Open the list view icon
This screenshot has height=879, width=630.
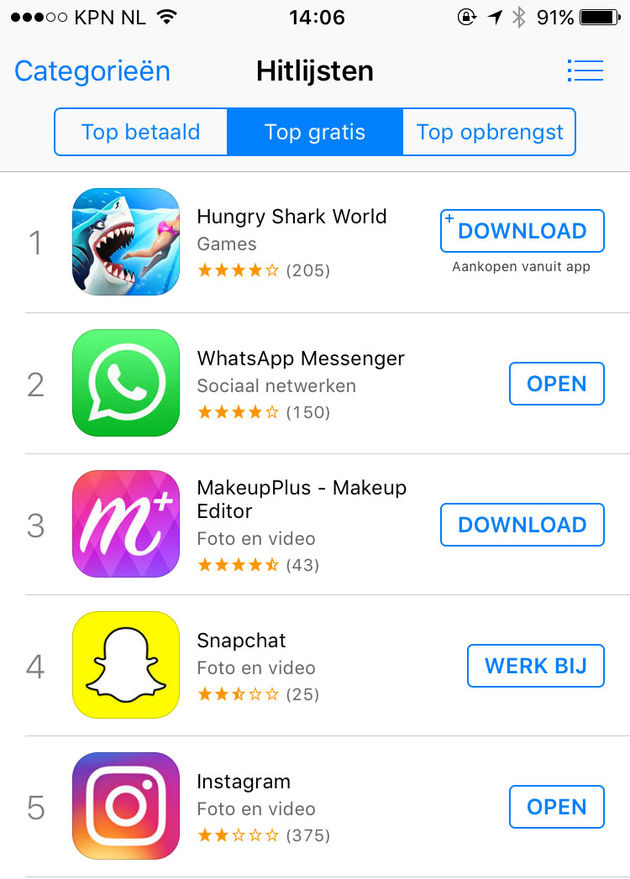tap(585, 71)
